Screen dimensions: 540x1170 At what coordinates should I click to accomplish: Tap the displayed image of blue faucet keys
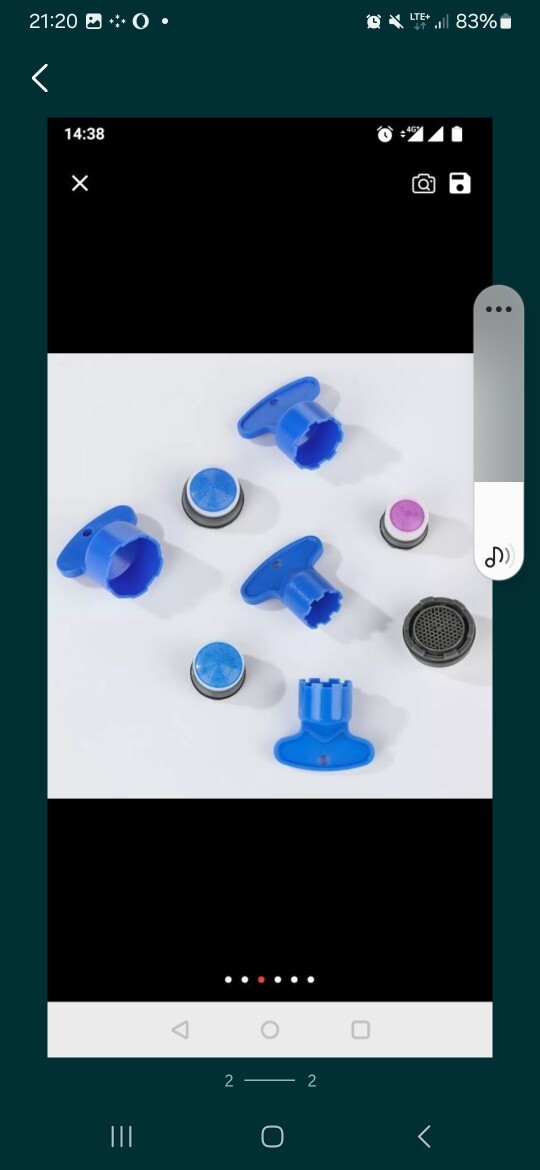pos(269,575)
